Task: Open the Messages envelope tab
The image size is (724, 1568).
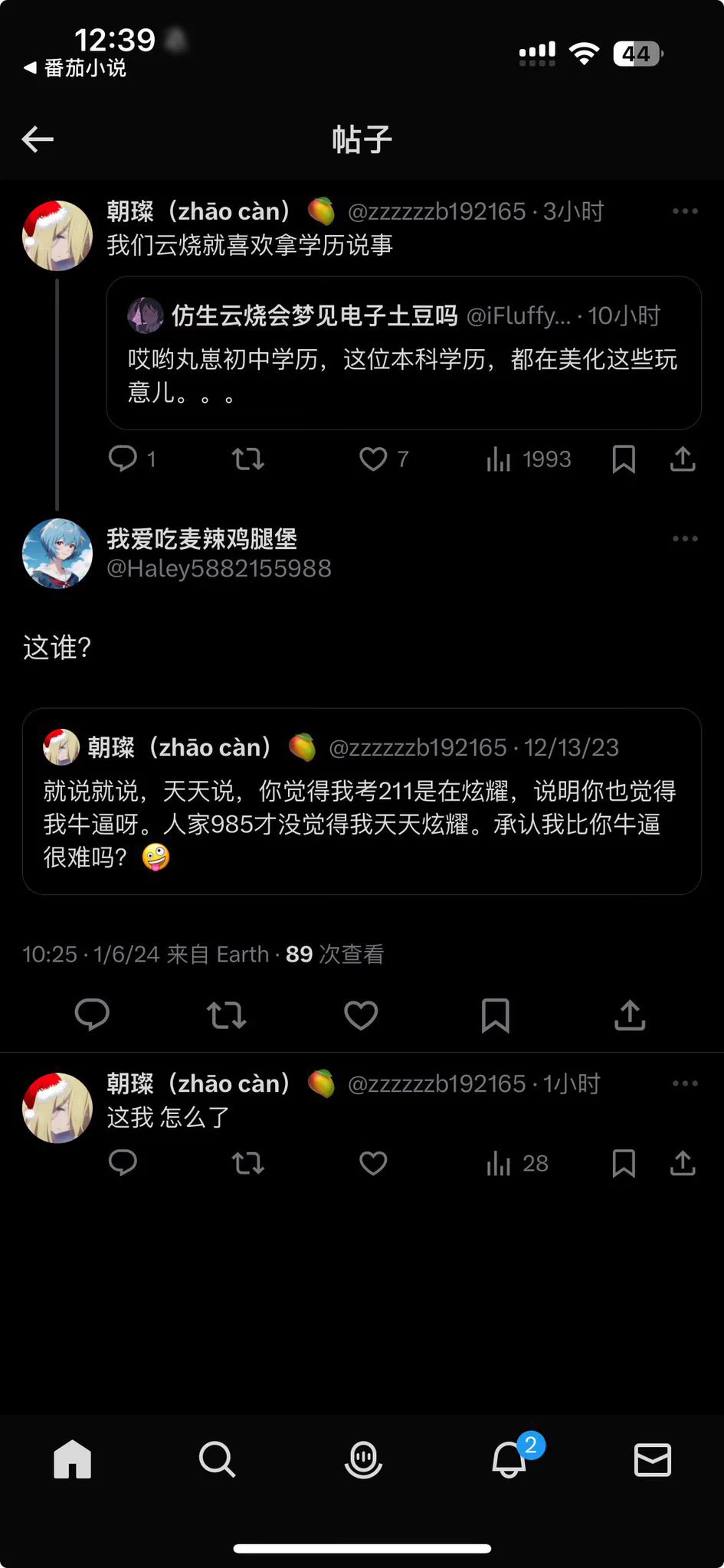Action: coord(653,1459)
